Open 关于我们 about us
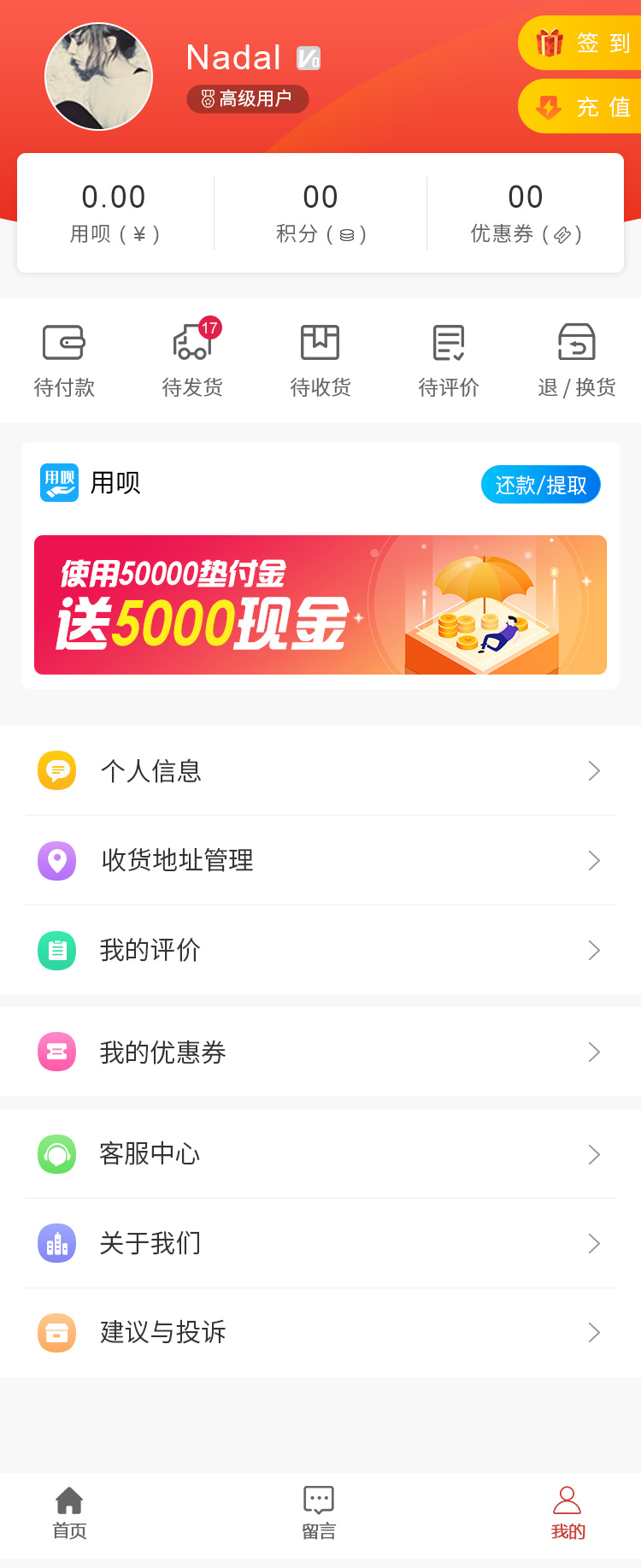The width and height of the screenshot is (641, 1568). pos(320,1243)
